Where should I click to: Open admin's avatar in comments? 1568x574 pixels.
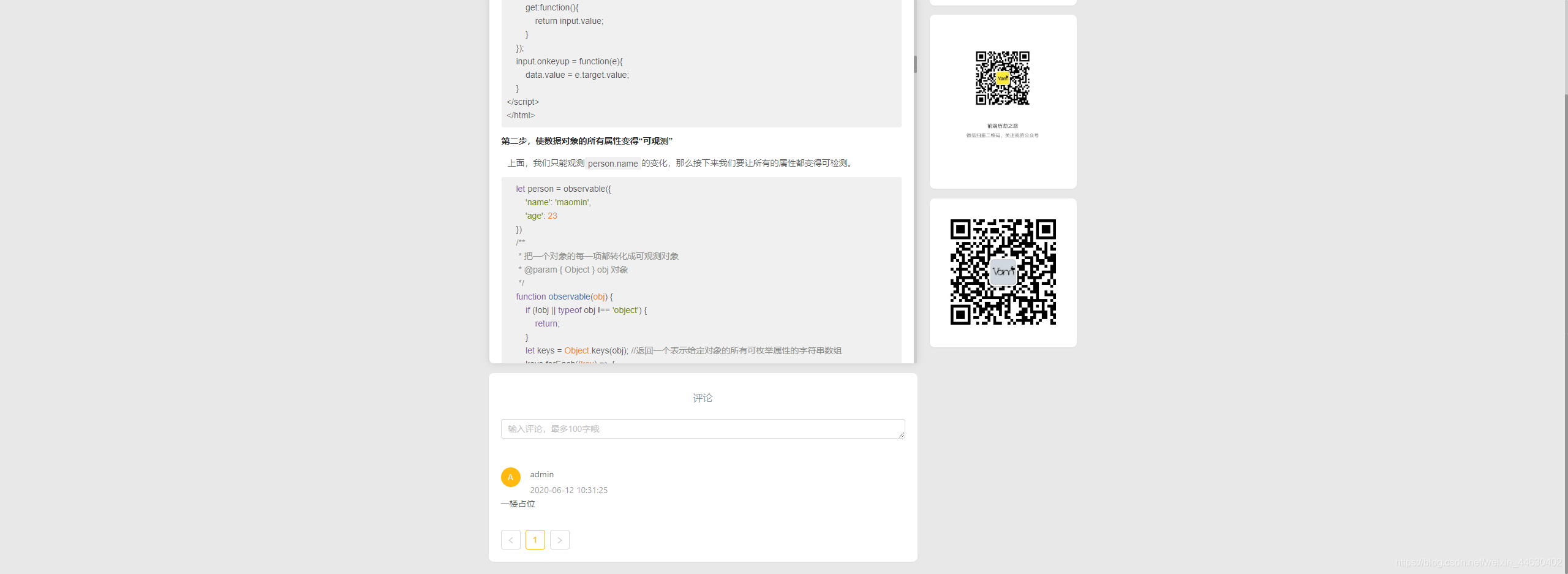point(510,477)
